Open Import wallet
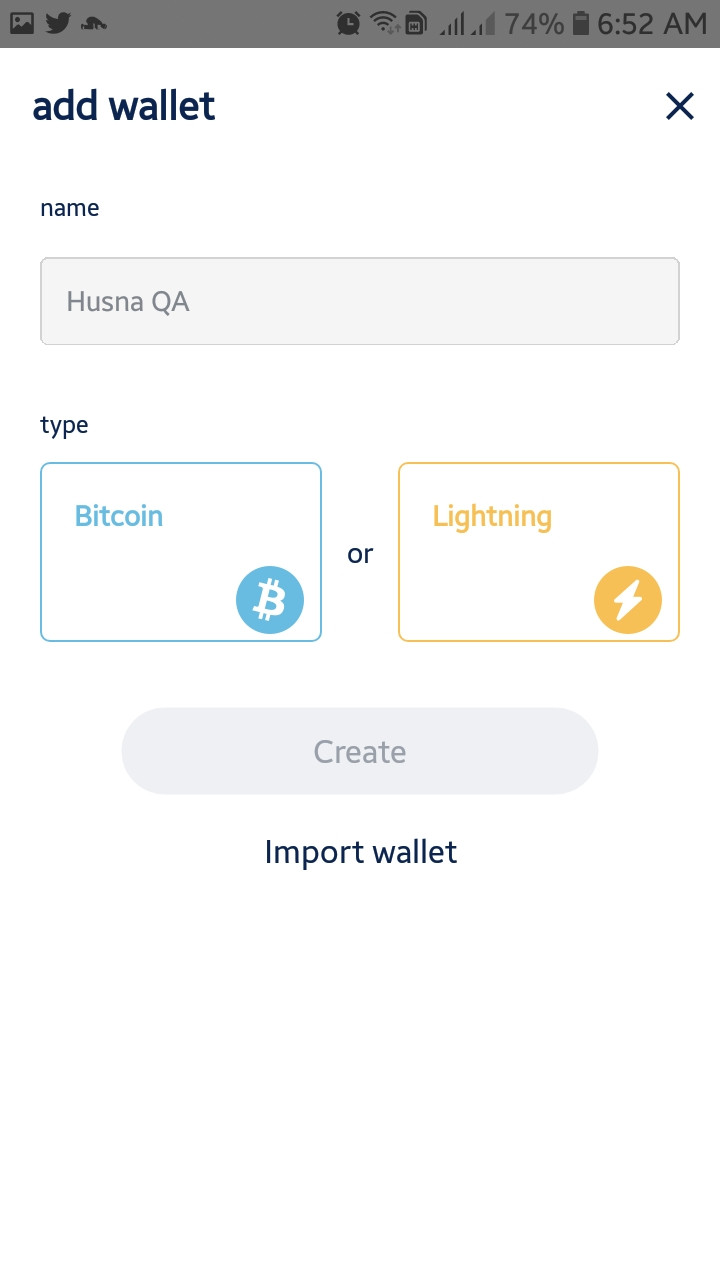720x1280 pixels. (361, 852)
